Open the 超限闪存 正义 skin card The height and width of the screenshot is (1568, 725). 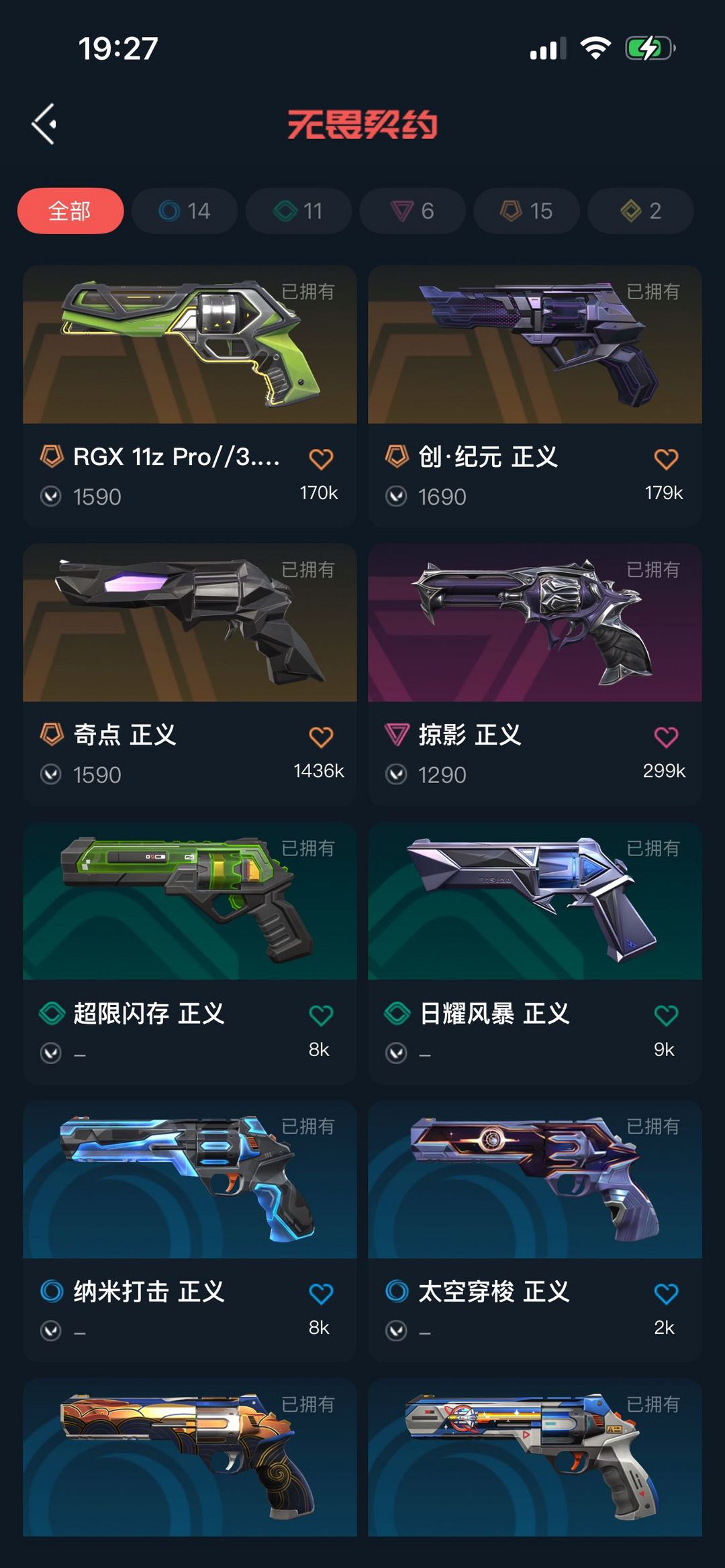click(190, 953)
